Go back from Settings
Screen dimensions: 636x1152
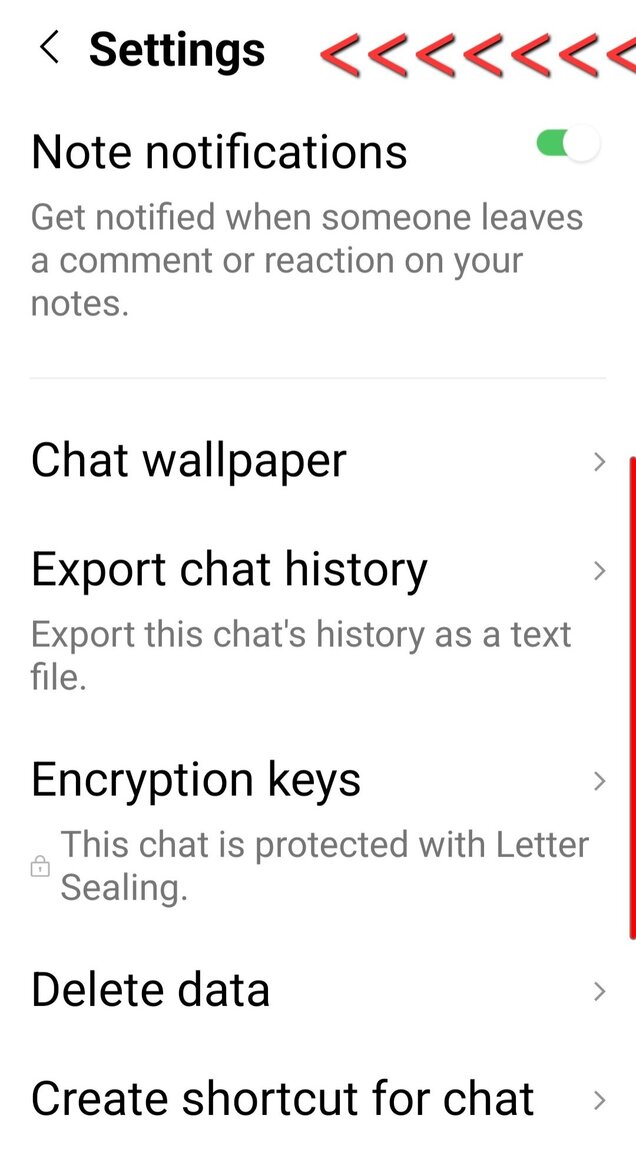(49, 48)
